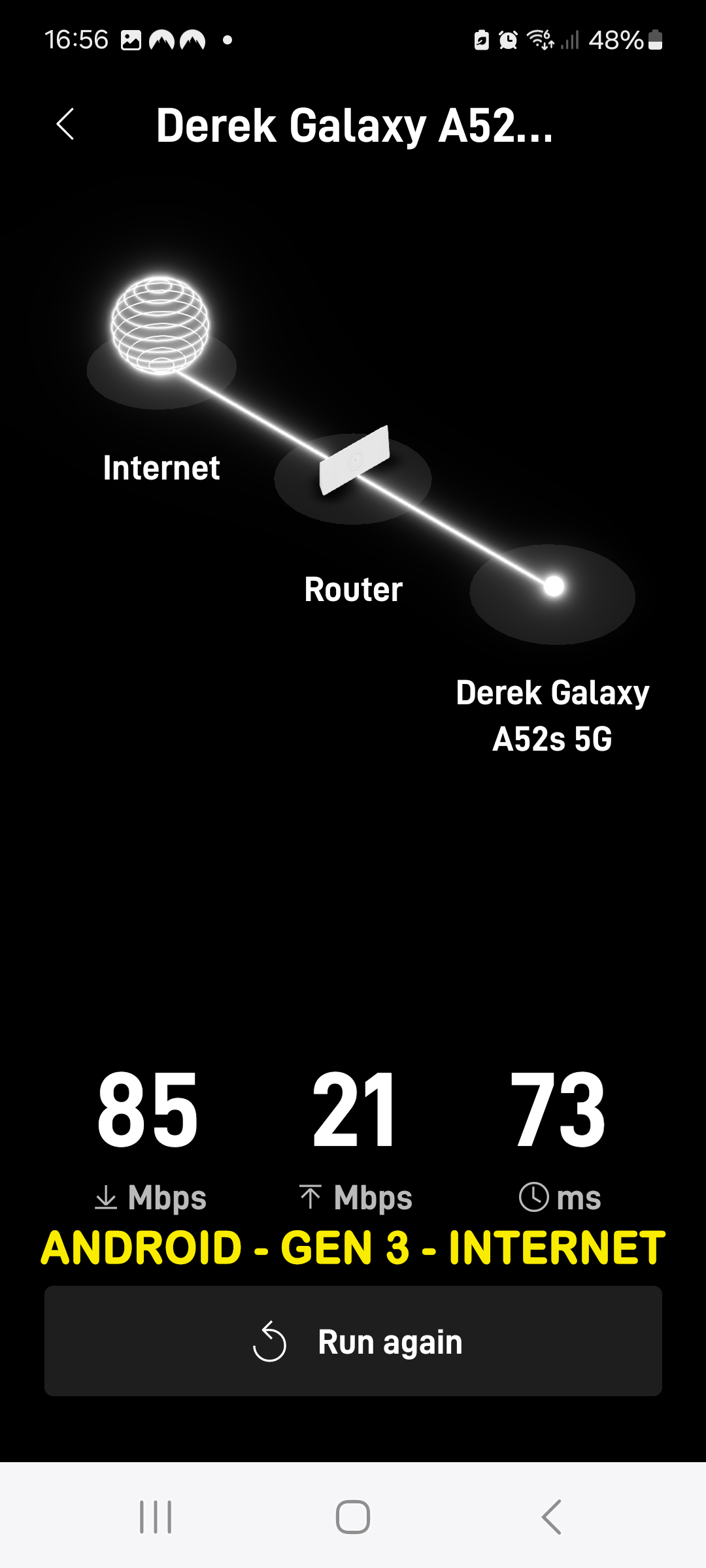
Task: Open recent apps from navigation bar
Action: [156, 1516]
